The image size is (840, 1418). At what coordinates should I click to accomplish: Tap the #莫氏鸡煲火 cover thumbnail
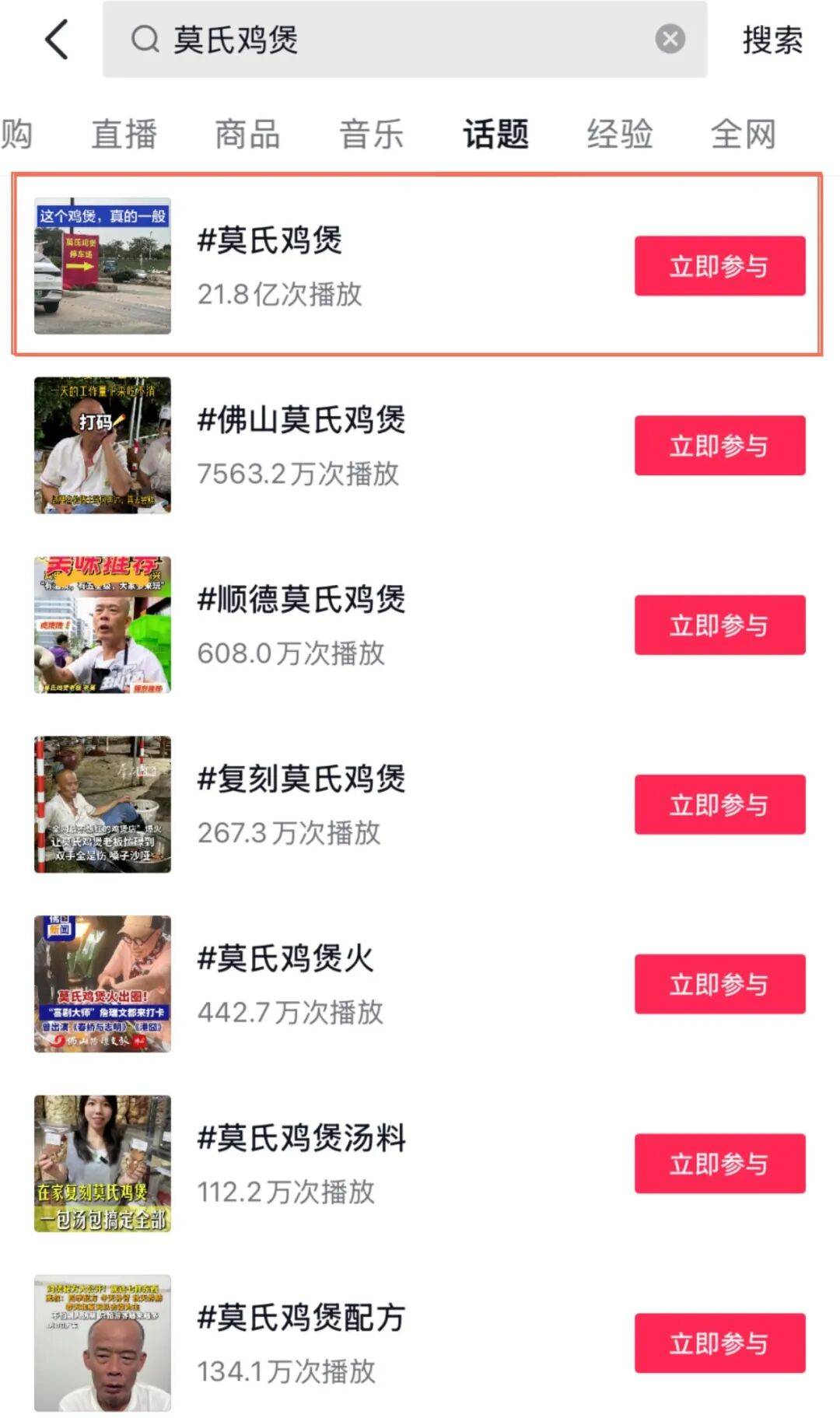click(x=103, y=984)
